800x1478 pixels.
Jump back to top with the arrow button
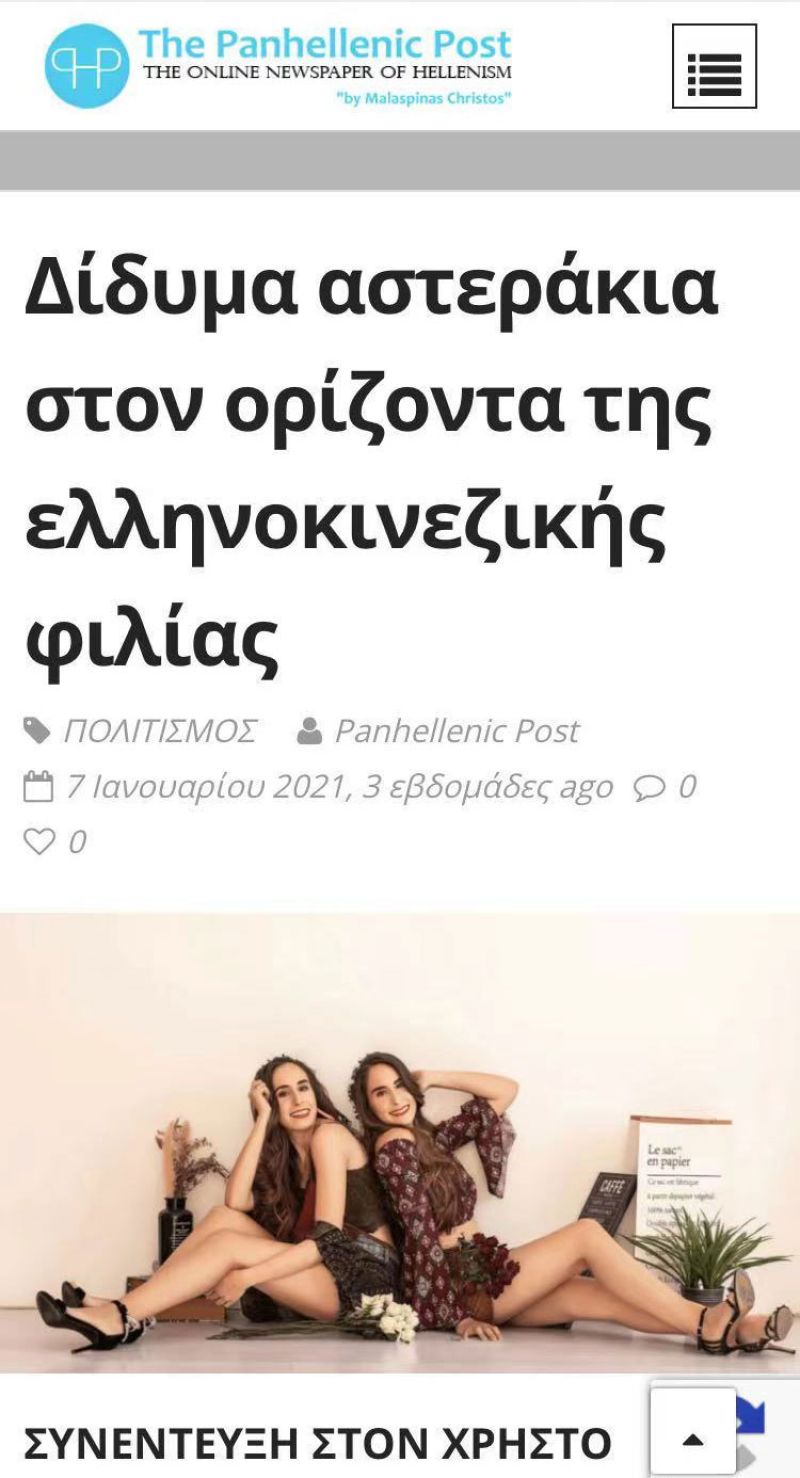(x=693, y=1441)
